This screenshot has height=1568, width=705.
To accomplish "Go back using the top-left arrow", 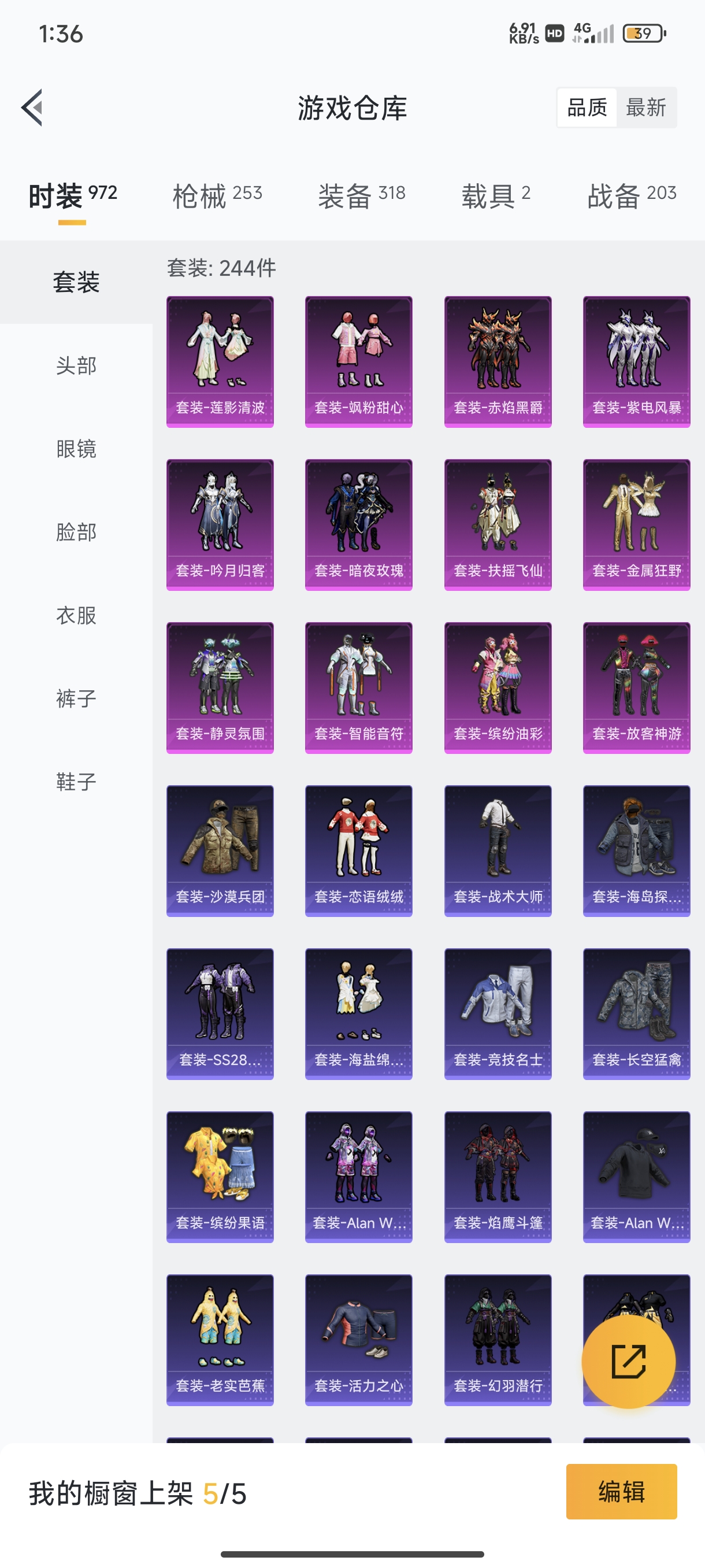I will click(32, 108).
